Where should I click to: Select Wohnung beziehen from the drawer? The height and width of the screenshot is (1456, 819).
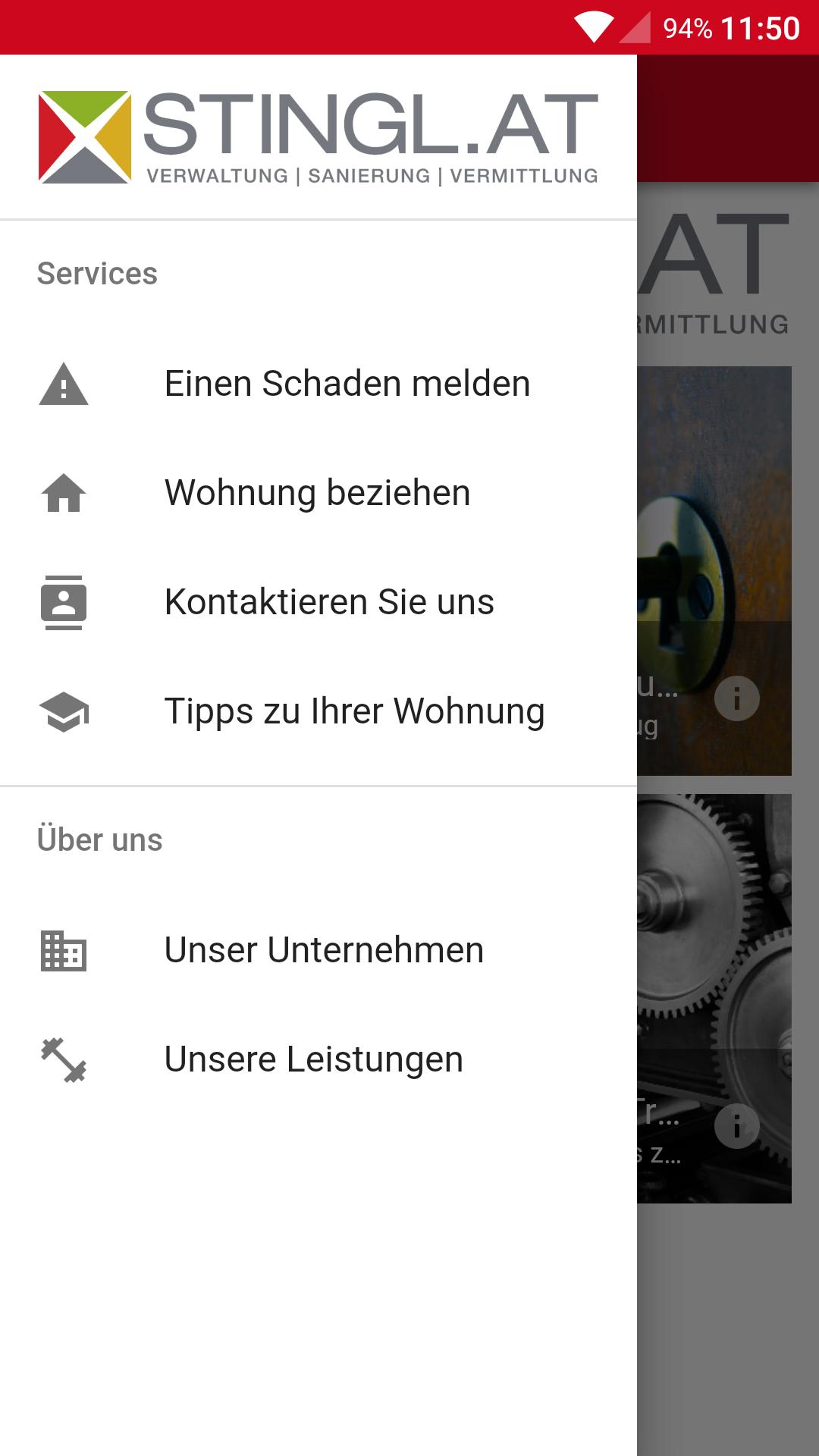point(318,493)
